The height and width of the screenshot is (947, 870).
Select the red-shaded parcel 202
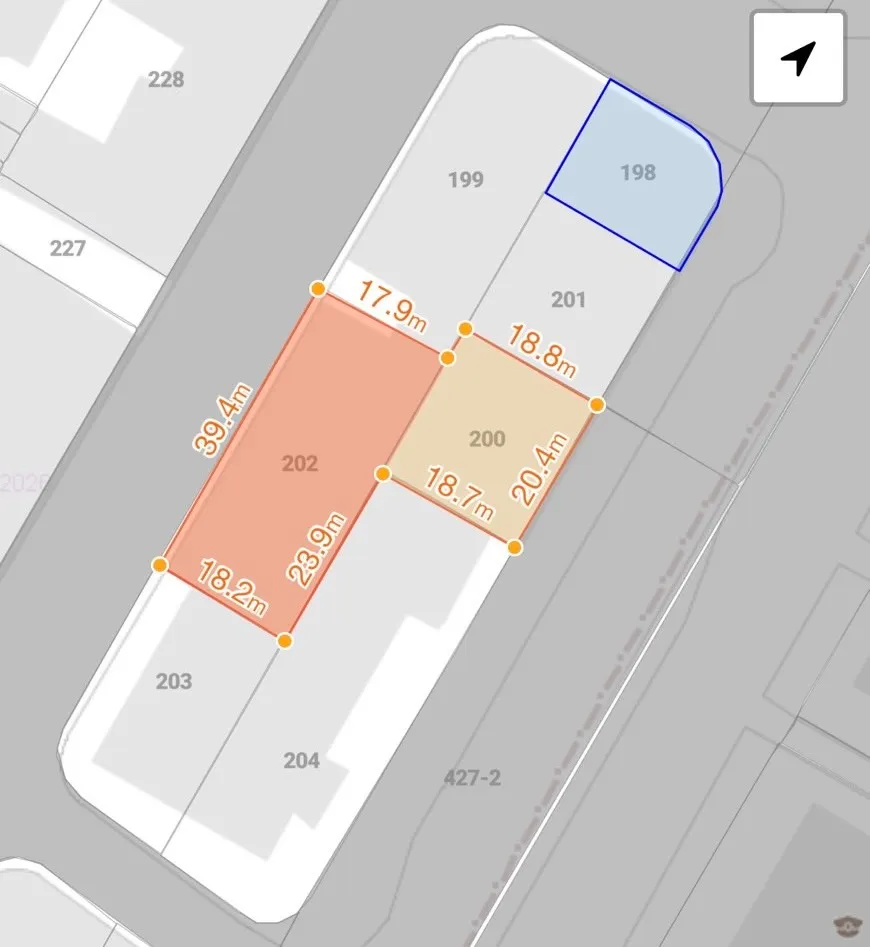pyautogui.click(x=299, y=463)
